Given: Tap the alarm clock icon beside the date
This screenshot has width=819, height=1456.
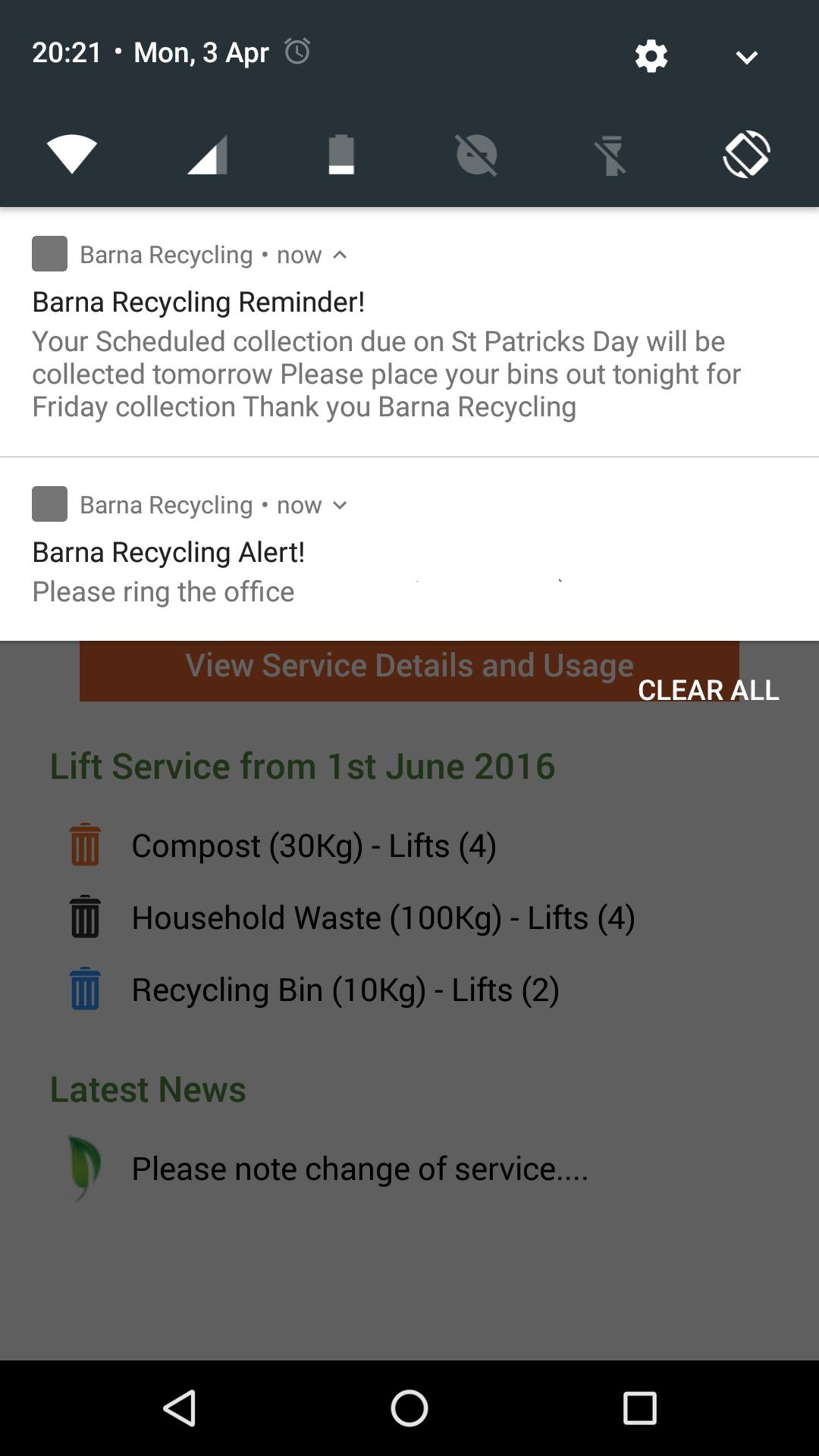Looking at the screenshot, I should [x=297, y=52].
